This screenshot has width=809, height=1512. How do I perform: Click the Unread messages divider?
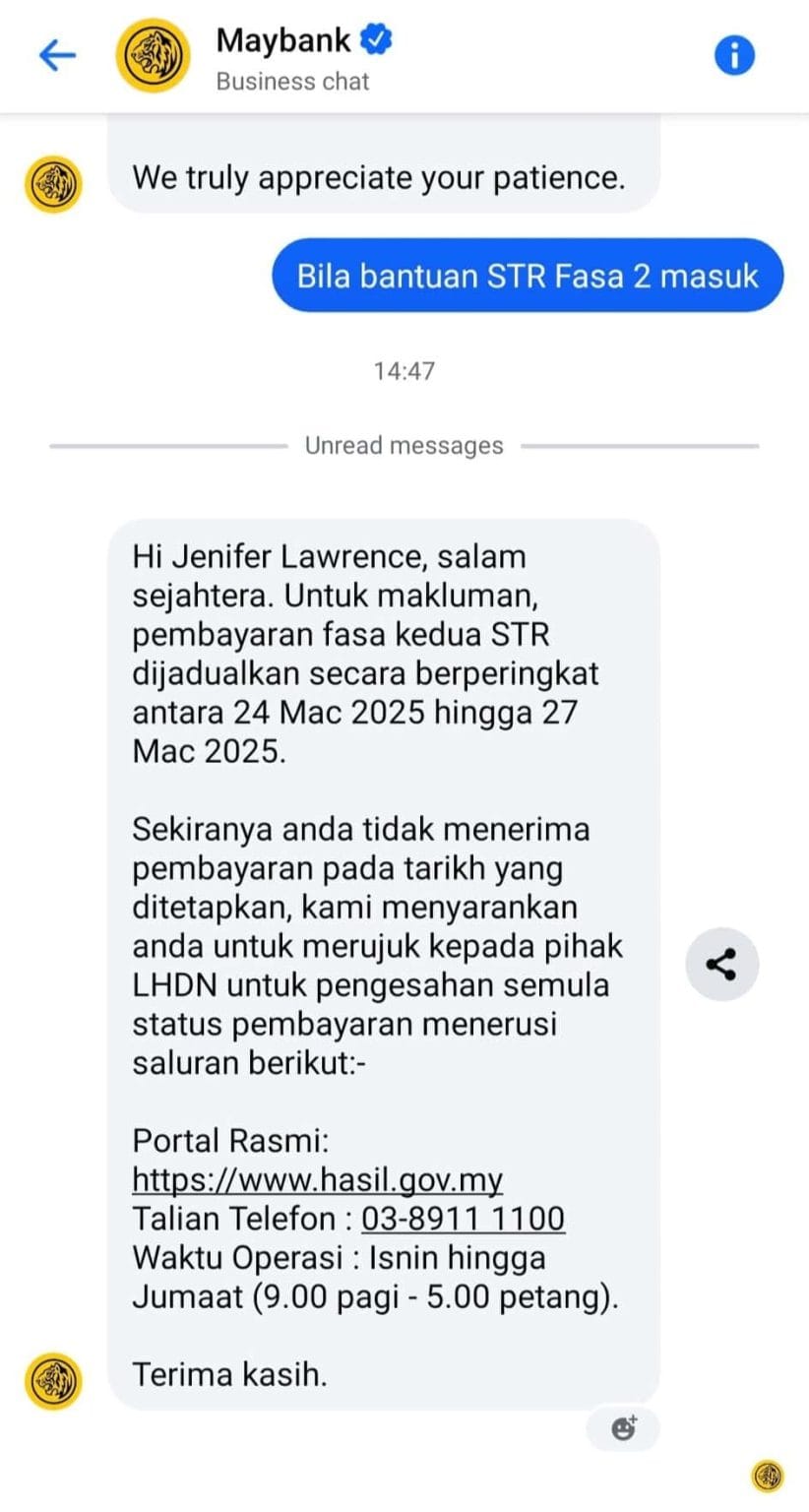(x=404, y=445)
